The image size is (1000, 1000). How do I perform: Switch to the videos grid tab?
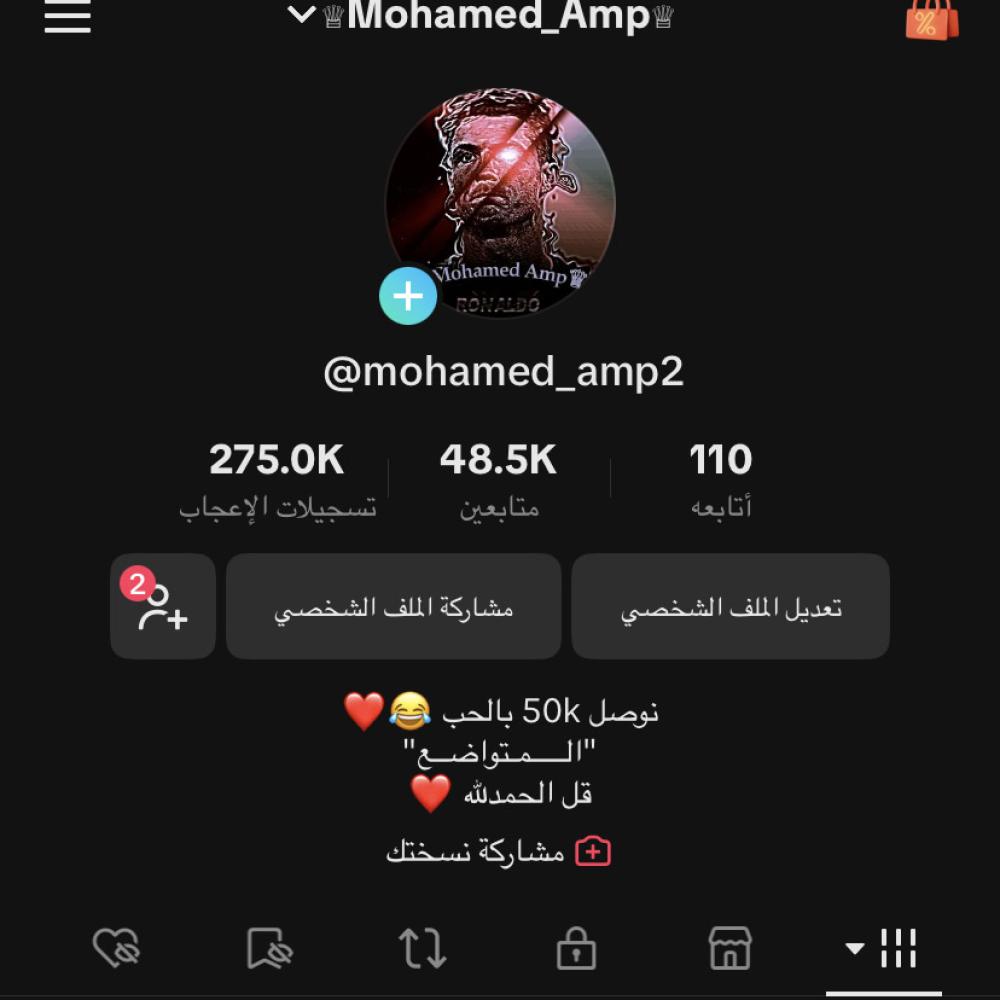883,948
